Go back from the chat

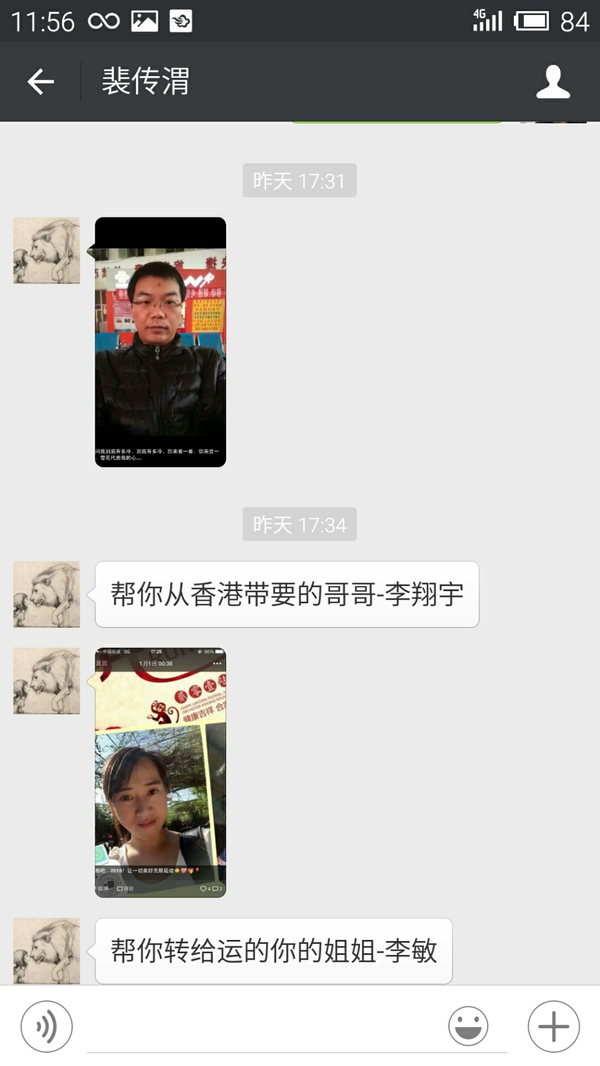(x=40, y=82)
